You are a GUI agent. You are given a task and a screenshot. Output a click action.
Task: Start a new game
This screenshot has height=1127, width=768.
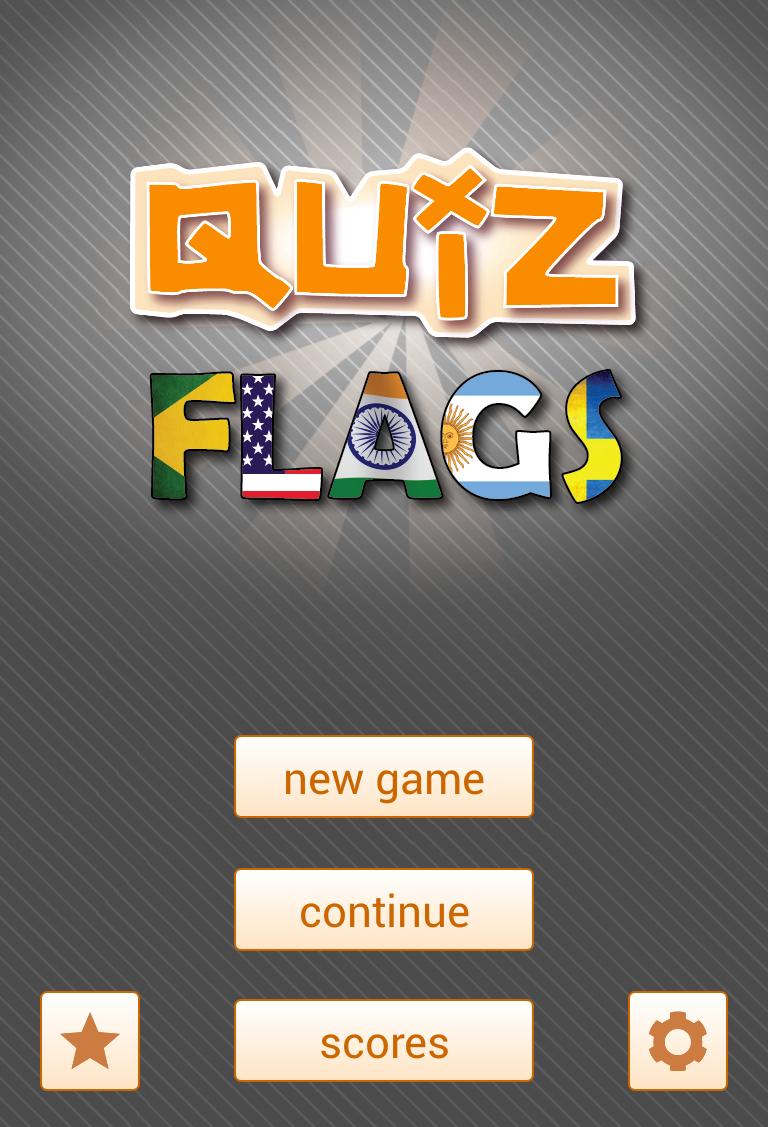(384, 777)
